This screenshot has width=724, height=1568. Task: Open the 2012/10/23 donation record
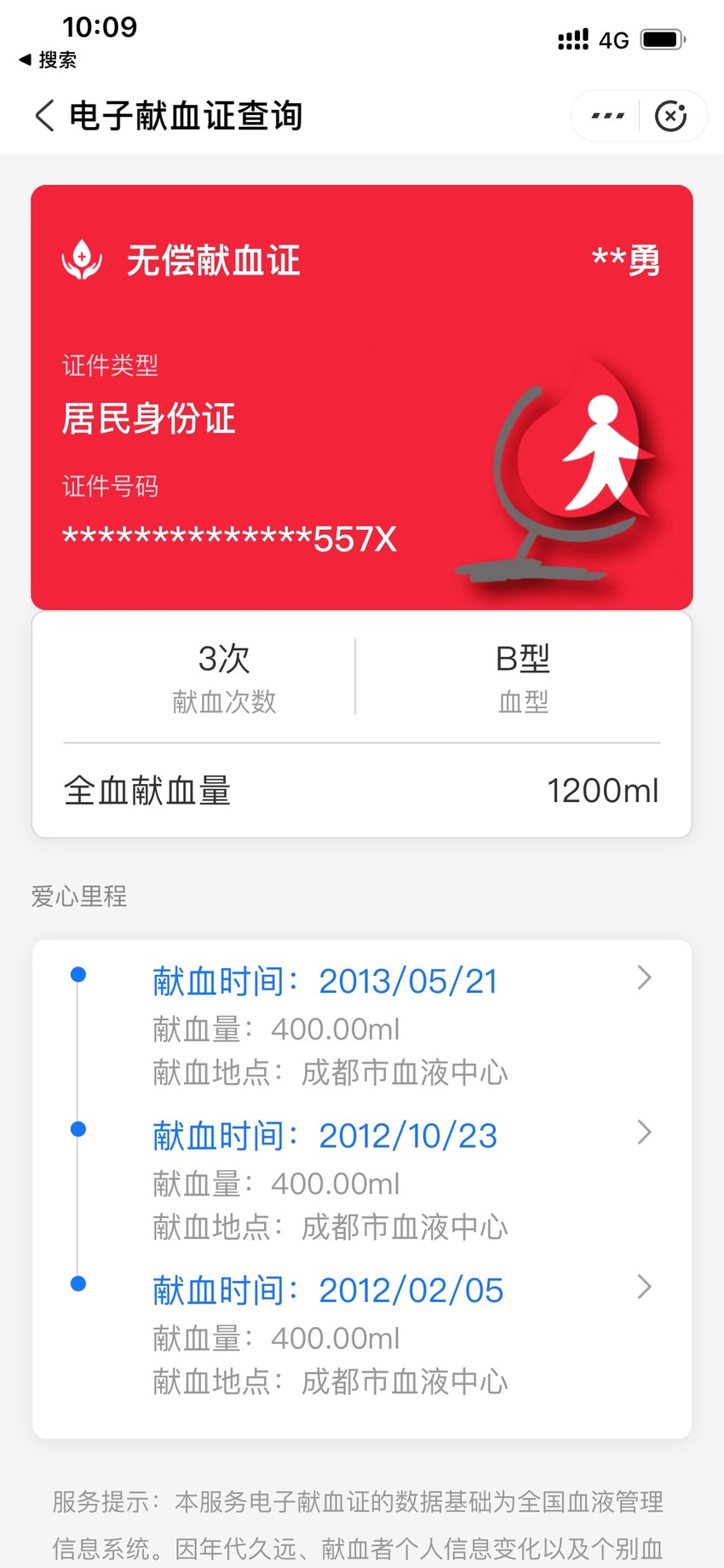pyautogui.click(x=362, y=1181)
